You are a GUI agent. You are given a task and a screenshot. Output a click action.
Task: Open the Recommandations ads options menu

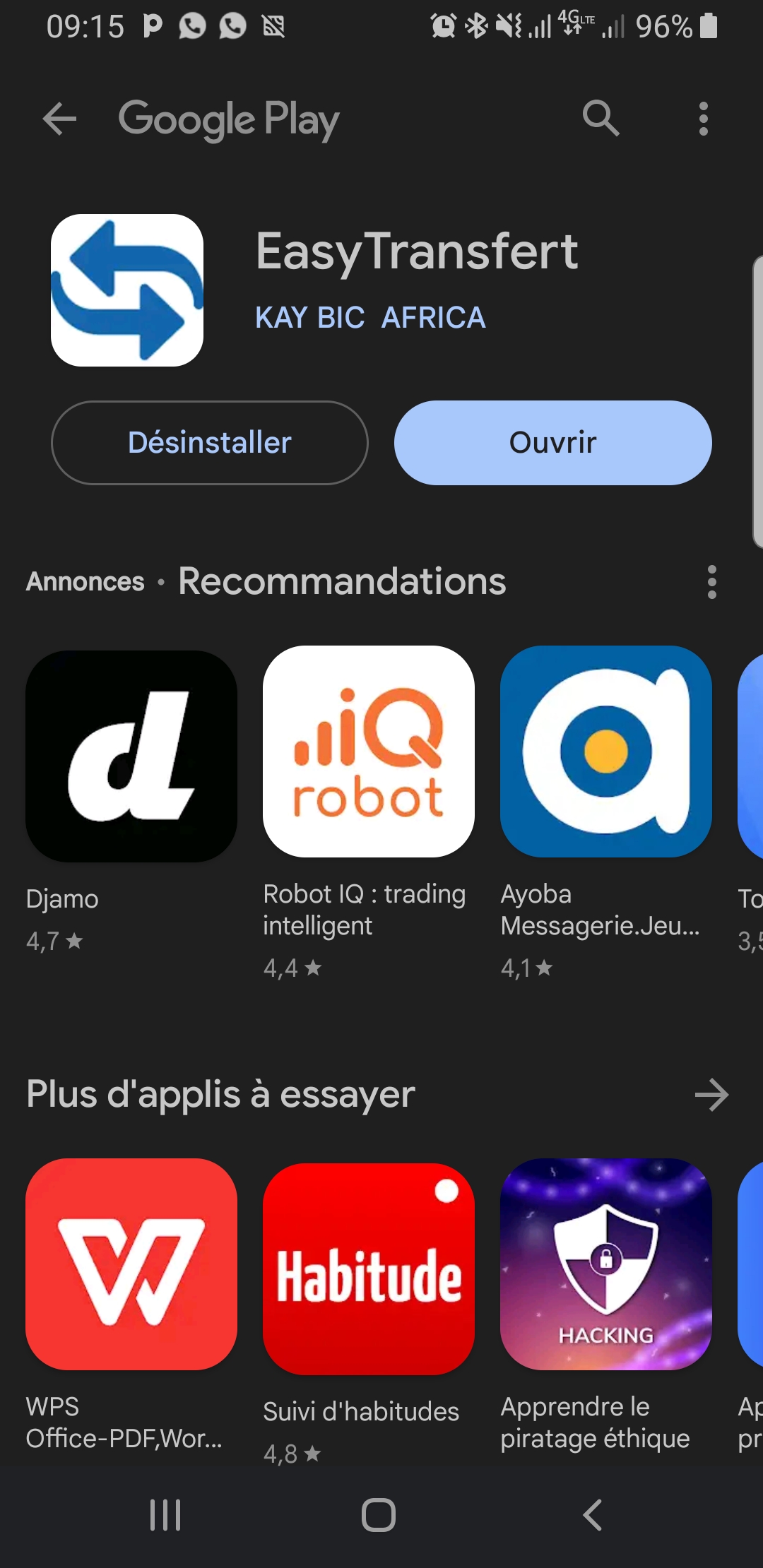pos(711,582)
